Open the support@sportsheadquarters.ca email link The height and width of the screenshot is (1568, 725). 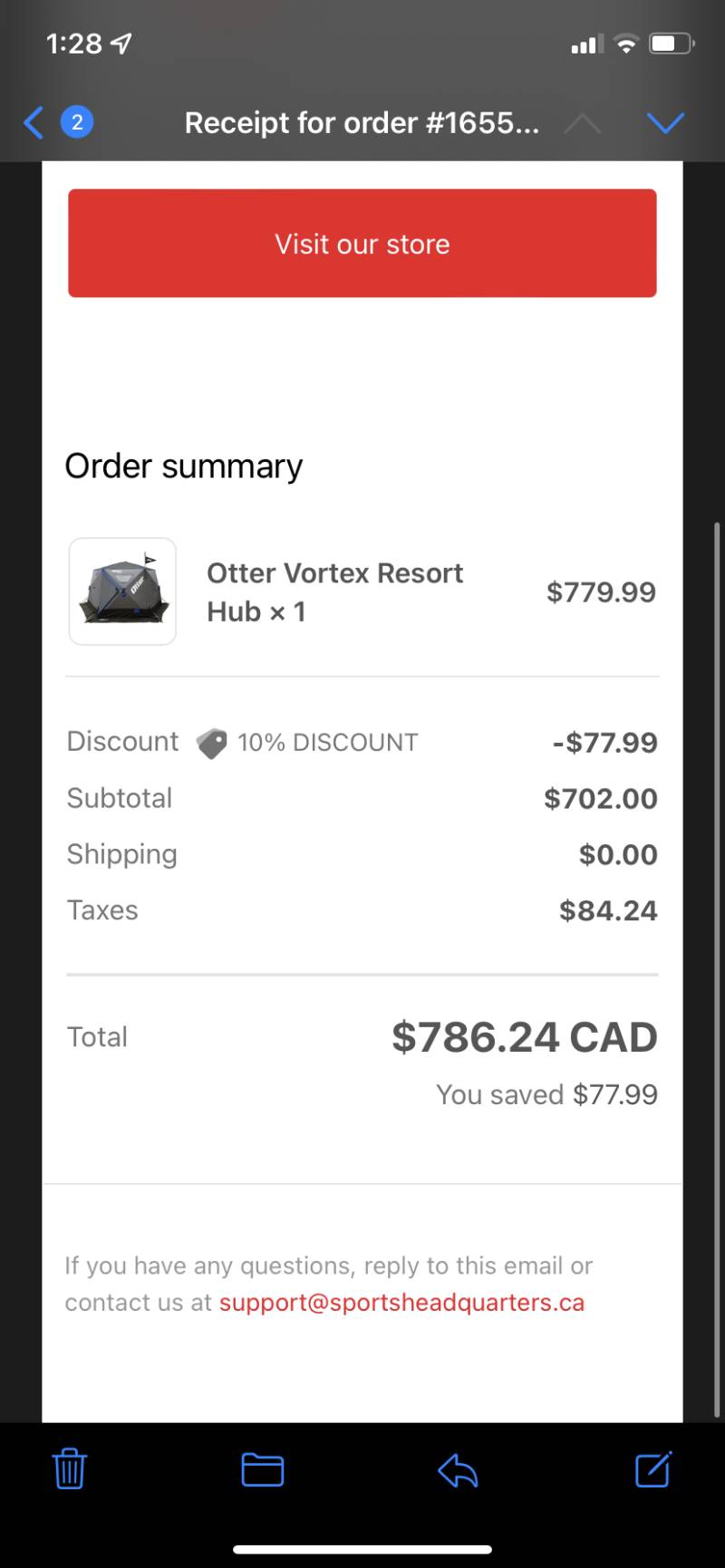(x=401, y=1303)
